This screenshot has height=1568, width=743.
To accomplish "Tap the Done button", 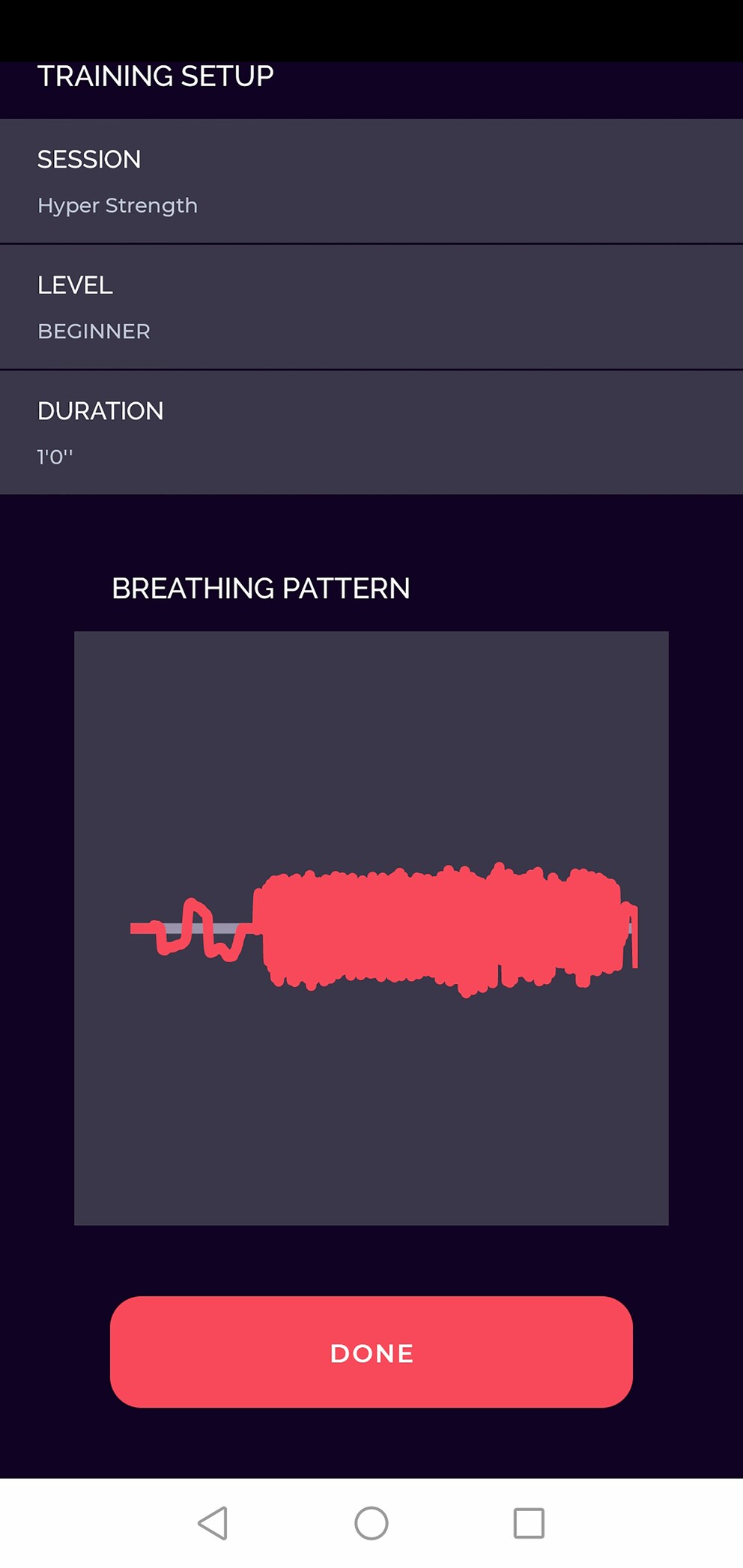I will coord(371,1352).
